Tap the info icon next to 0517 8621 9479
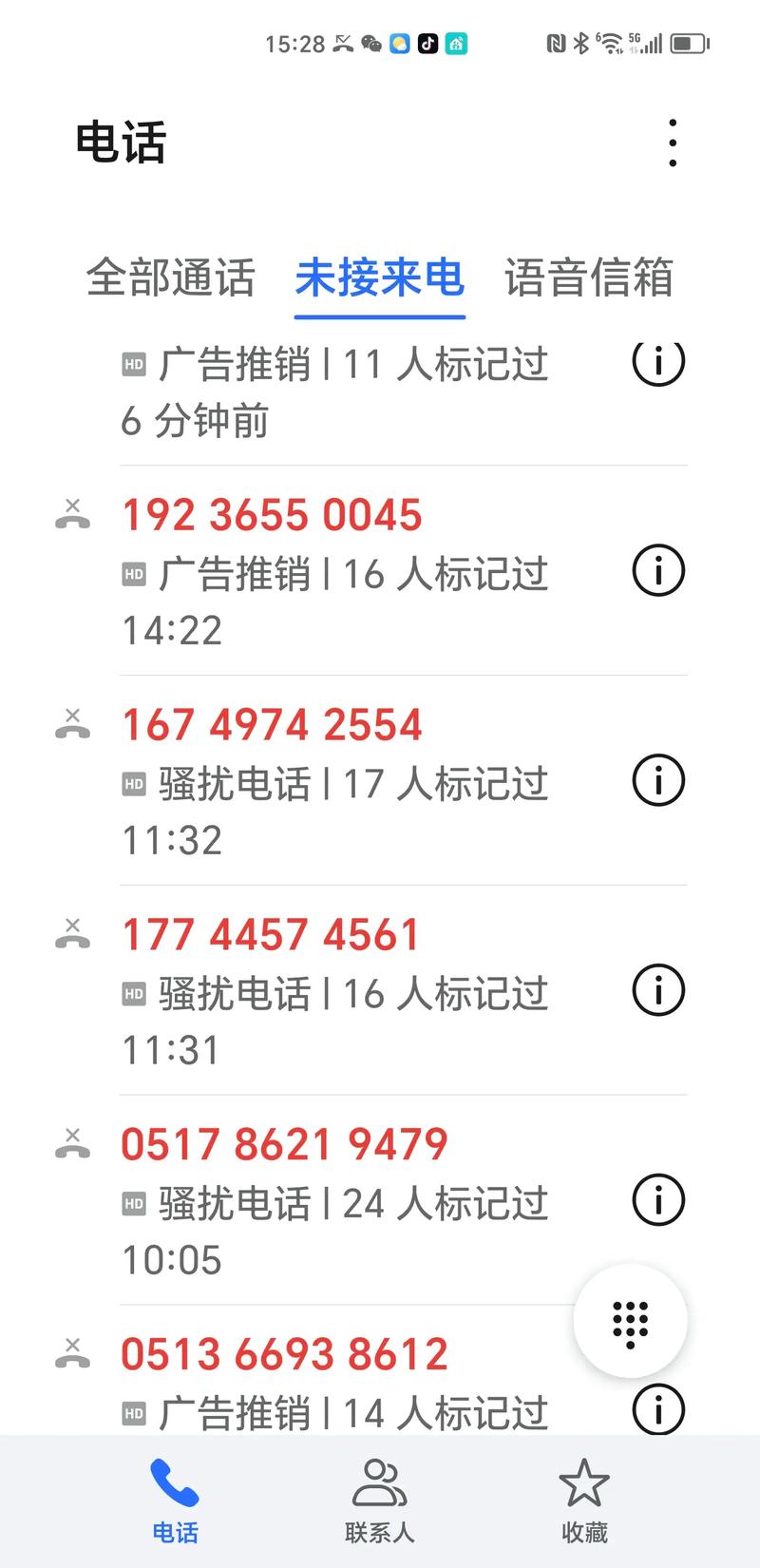This screenshot has height=1568, width=760. (658, 1200)
